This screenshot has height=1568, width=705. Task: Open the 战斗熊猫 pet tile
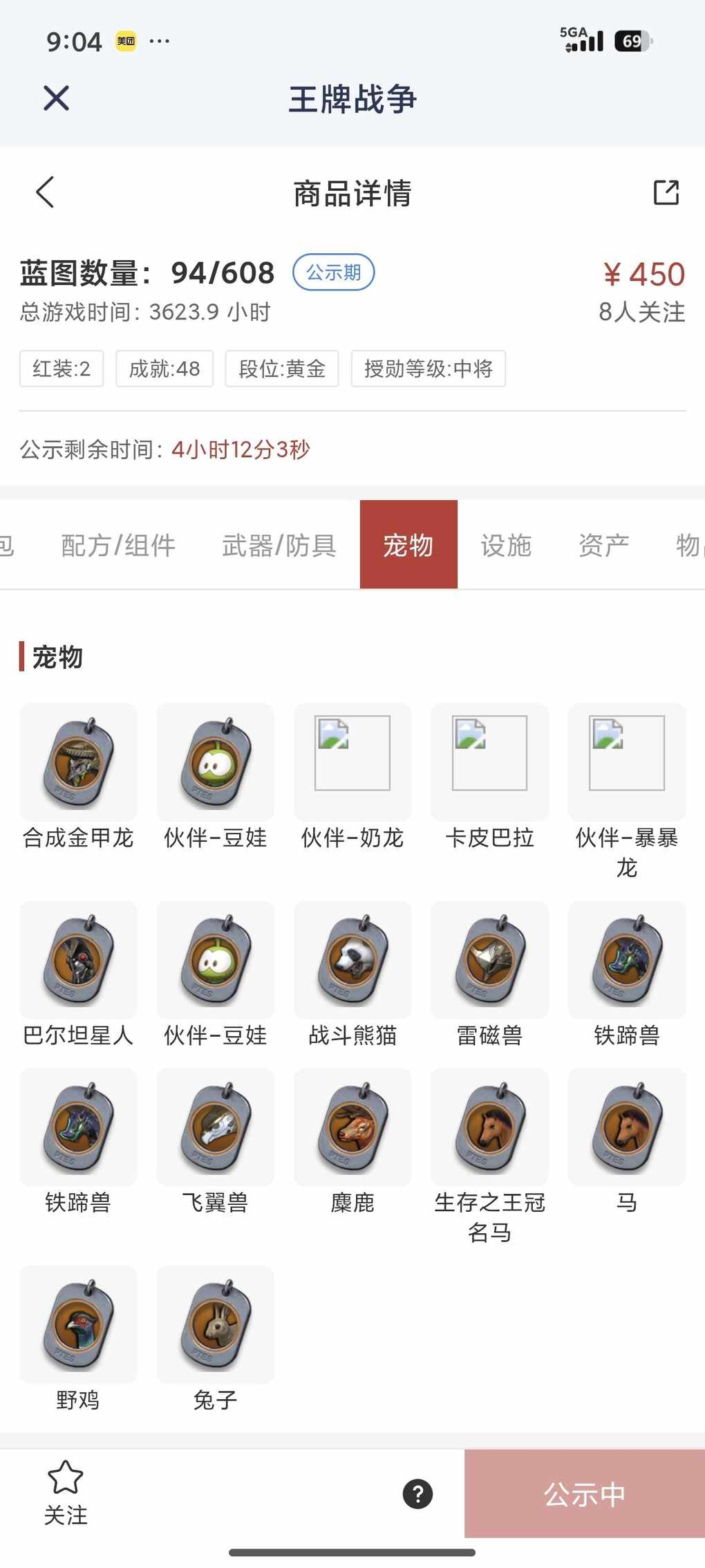click(x=352, y=961)
